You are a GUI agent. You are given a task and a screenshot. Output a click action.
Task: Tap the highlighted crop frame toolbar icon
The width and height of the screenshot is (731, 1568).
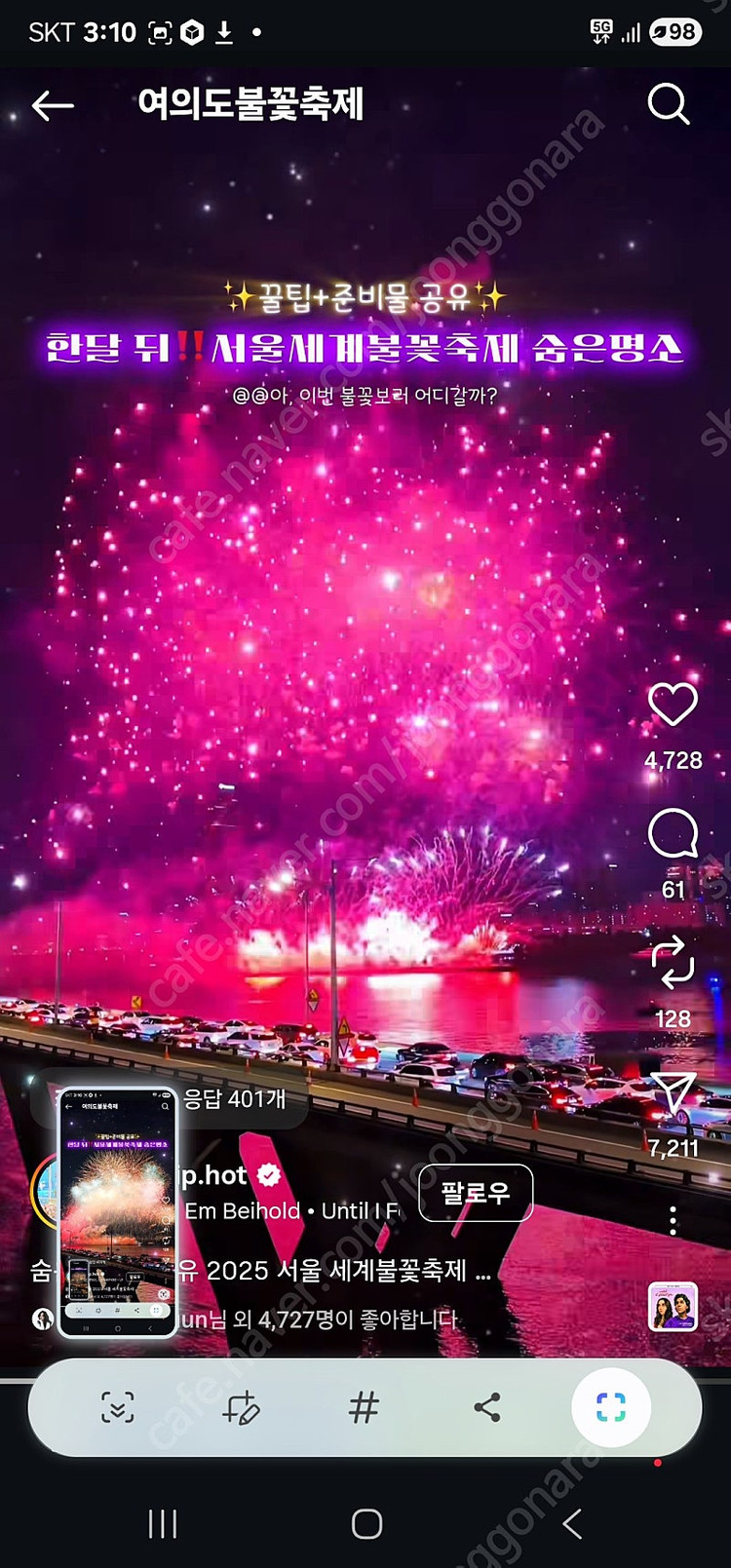pyautogui.click(x=611, y=1408)
